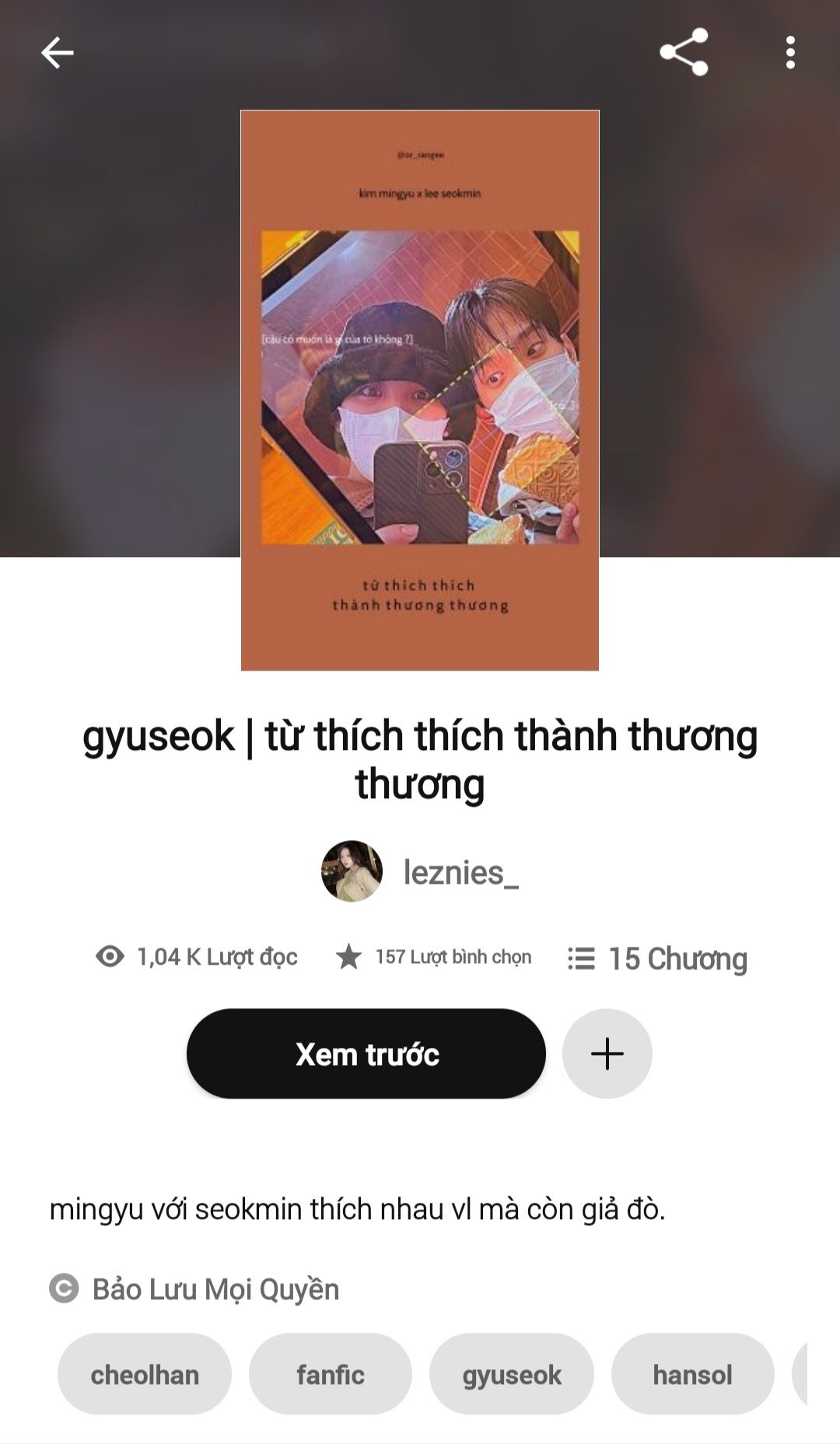840x1444 pixels.
Task: Open the story cover image
Action: tap(420, 390)
